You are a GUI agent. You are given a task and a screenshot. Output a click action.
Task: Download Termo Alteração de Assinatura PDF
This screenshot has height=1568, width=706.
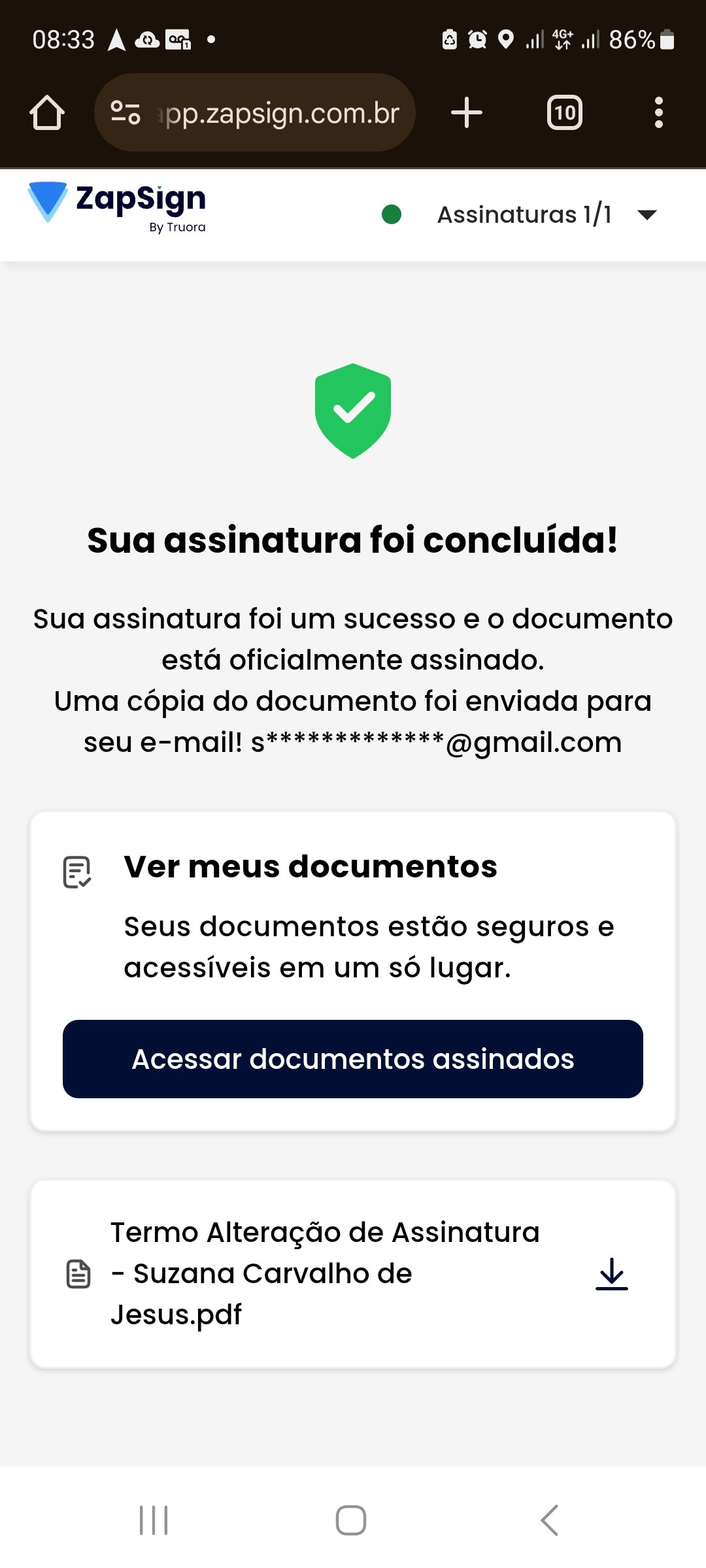tap(611, 1273)
